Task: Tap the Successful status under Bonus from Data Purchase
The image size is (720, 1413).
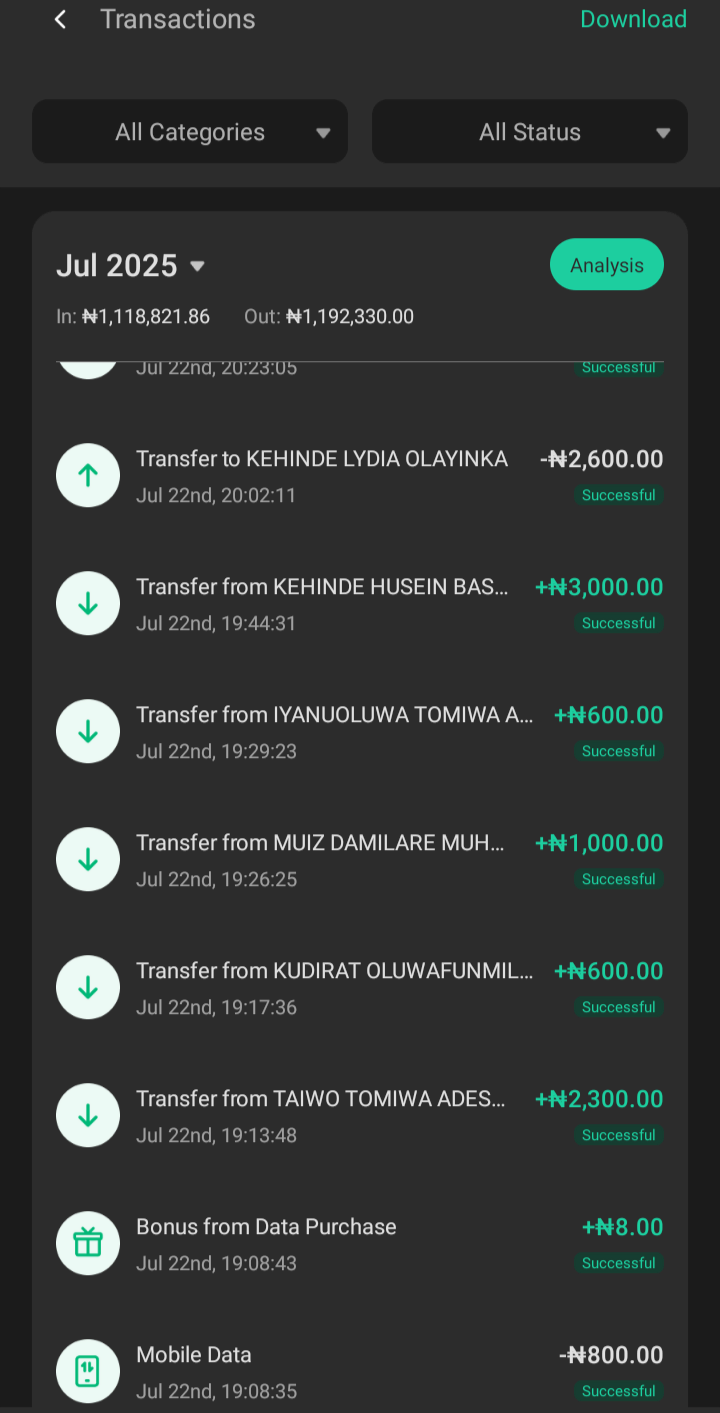Action: [619, 1262]
